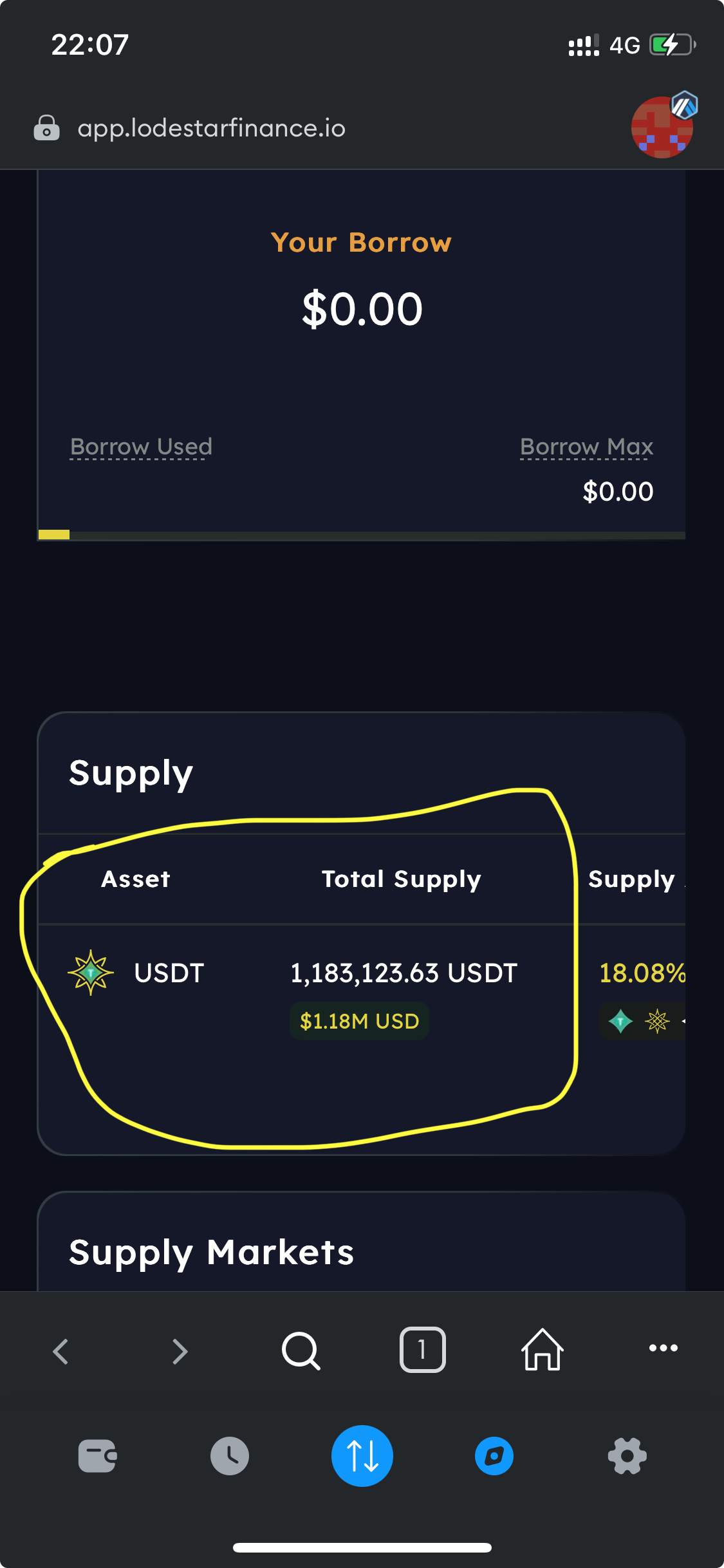The width and height of the screenshot is (724, 1568).
Task: Open browser search
Action: tap(301, 1350)
